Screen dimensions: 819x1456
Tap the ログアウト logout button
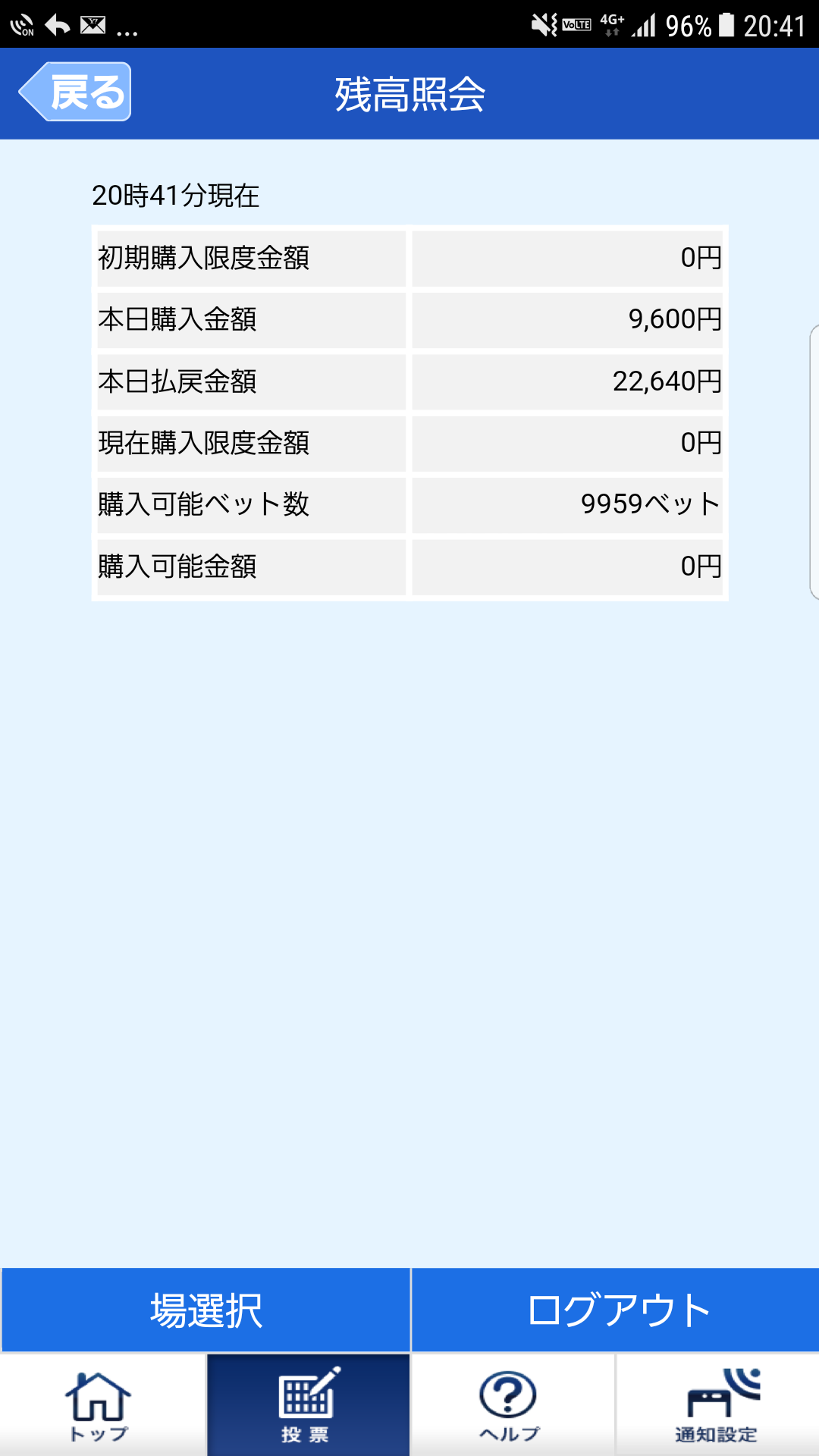click(616, 1310)
